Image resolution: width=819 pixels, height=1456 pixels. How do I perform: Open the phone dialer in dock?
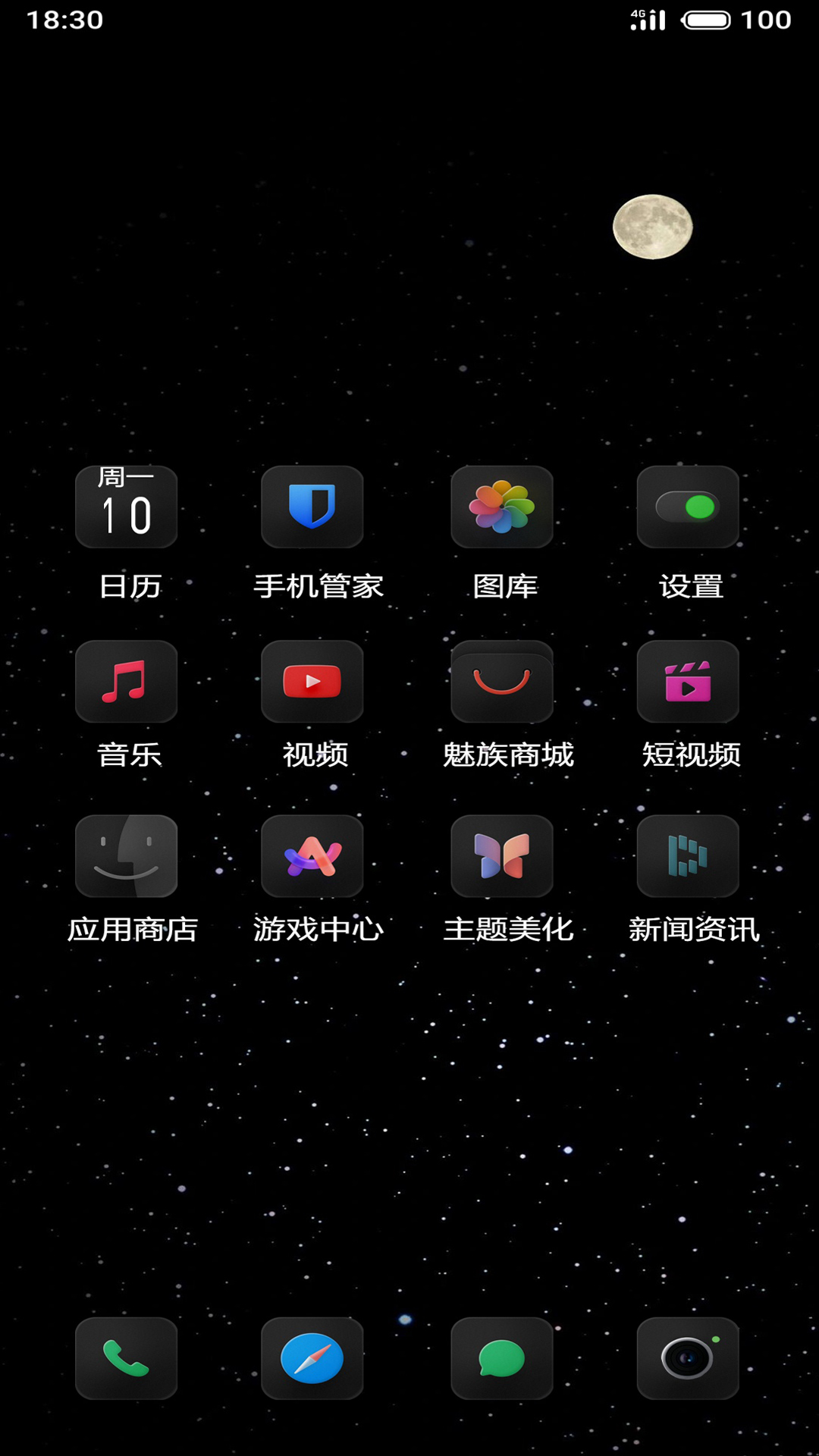126,1358
